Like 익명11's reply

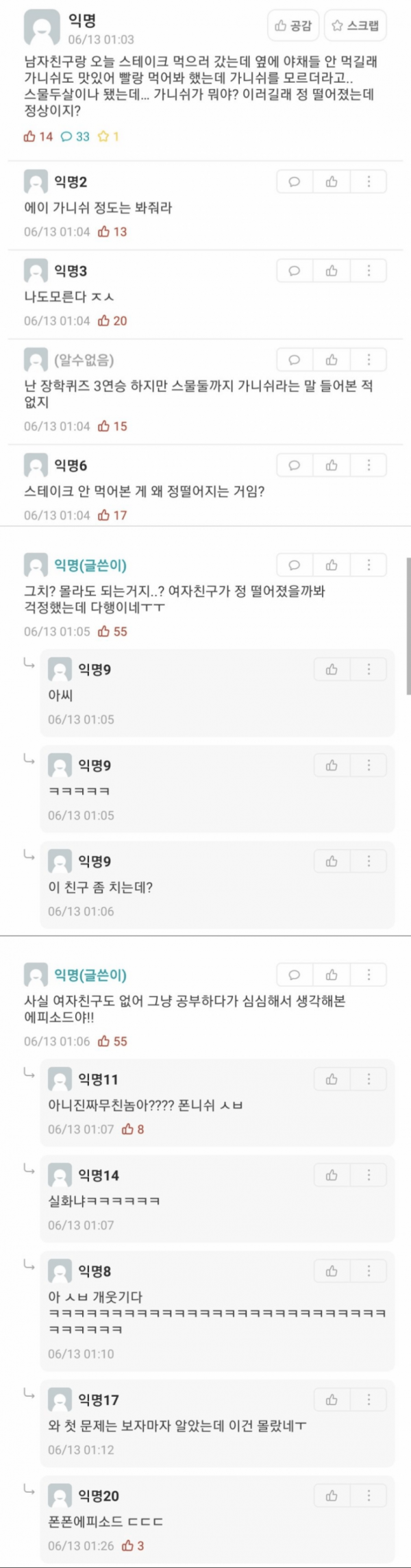332,1079
